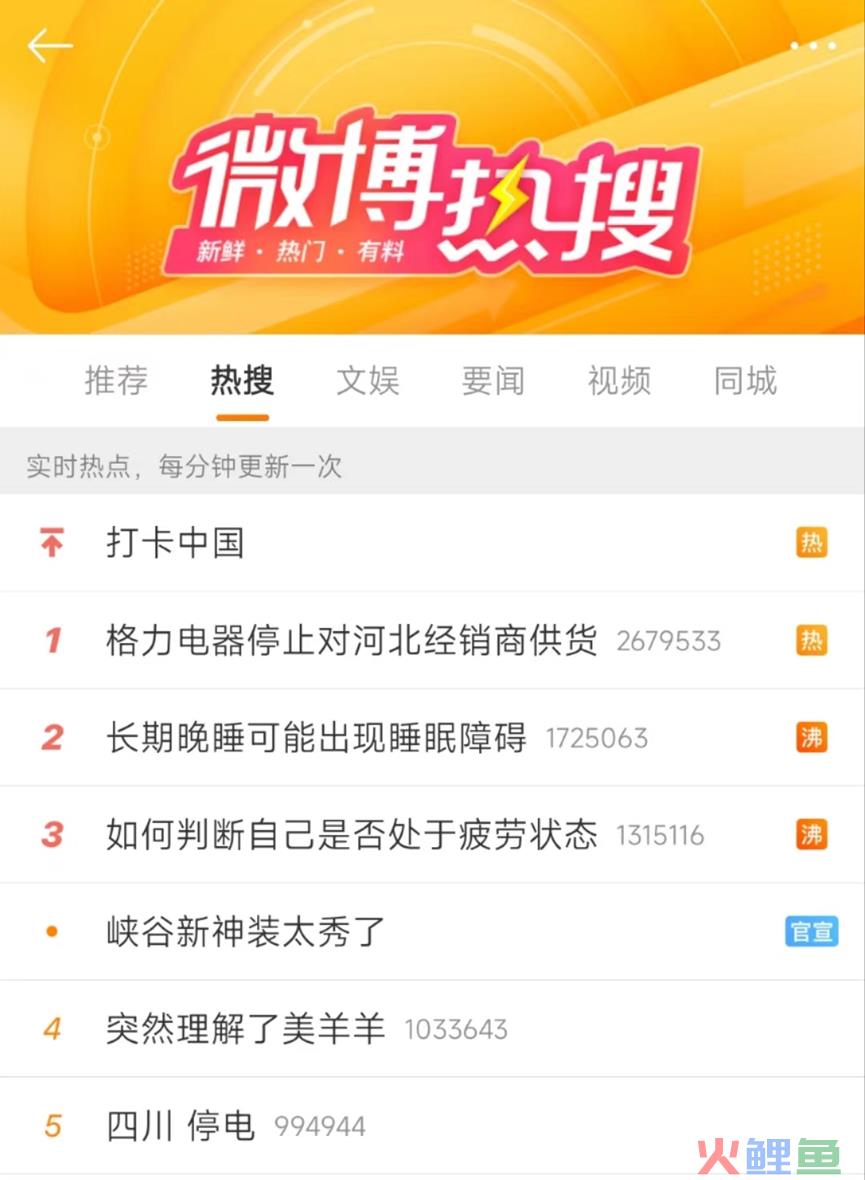
Task: Switch to the 文娱 tab
Action: click(x=367, y=381)
